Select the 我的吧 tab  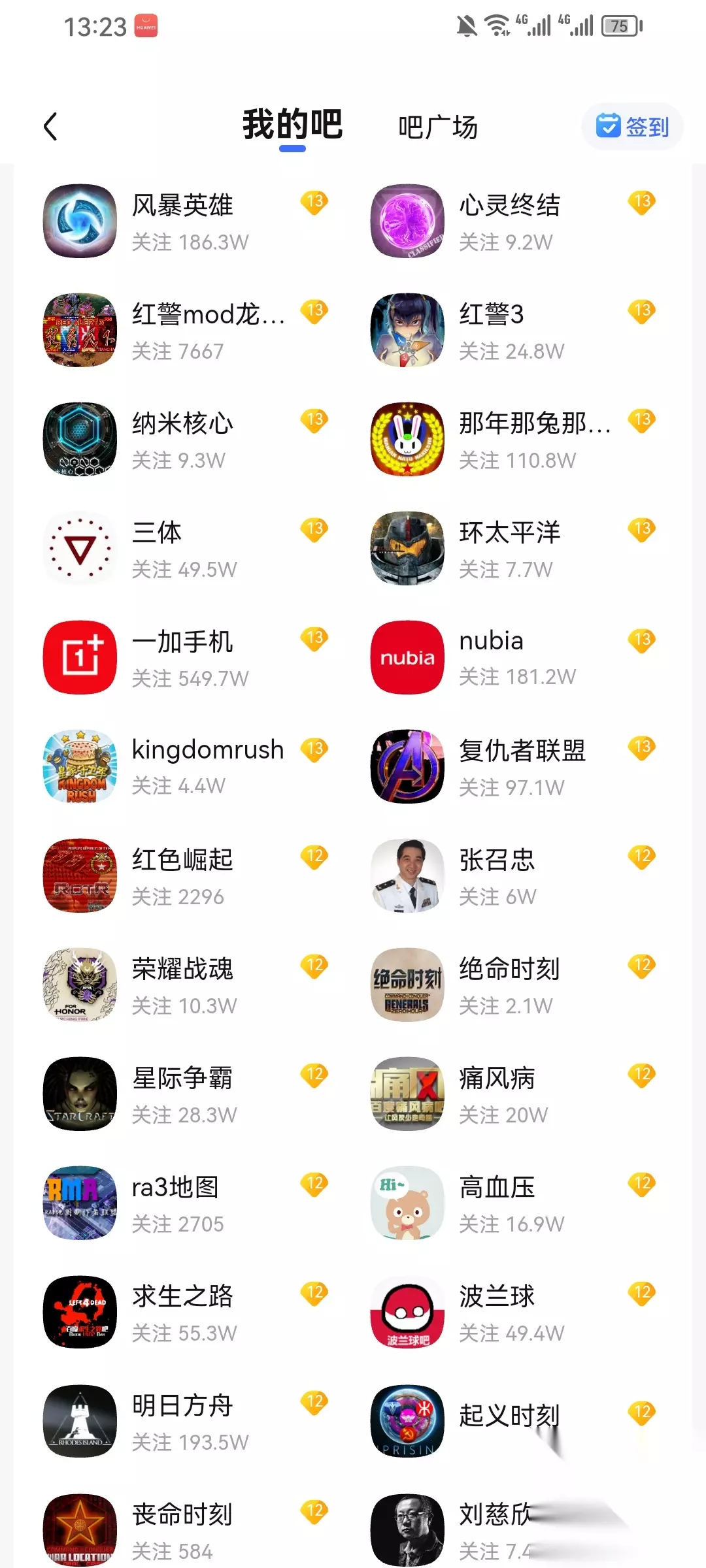coord(292,125)
